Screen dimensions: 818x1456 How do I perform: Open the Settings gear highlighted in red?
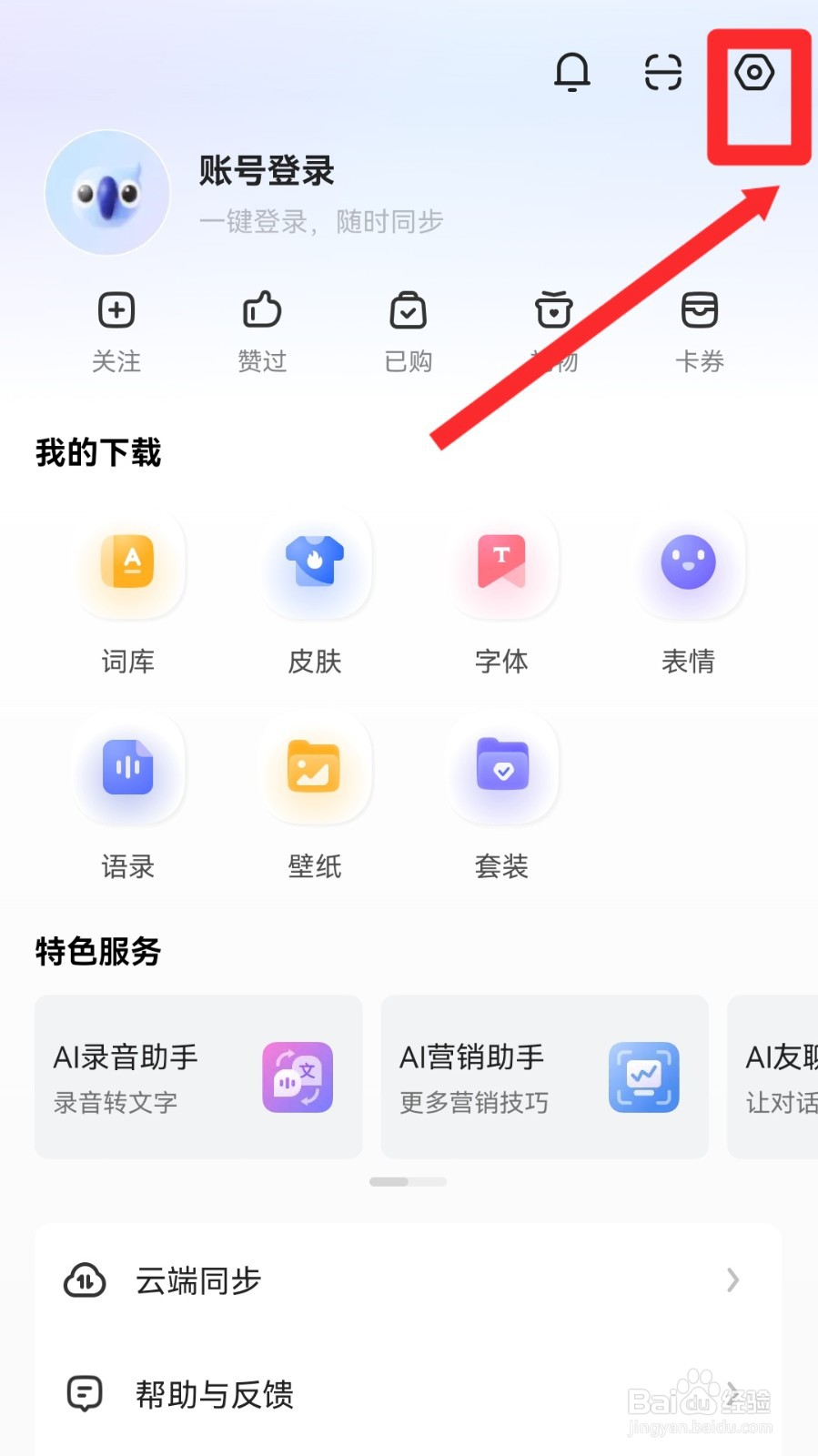click(x=758, y=73)
